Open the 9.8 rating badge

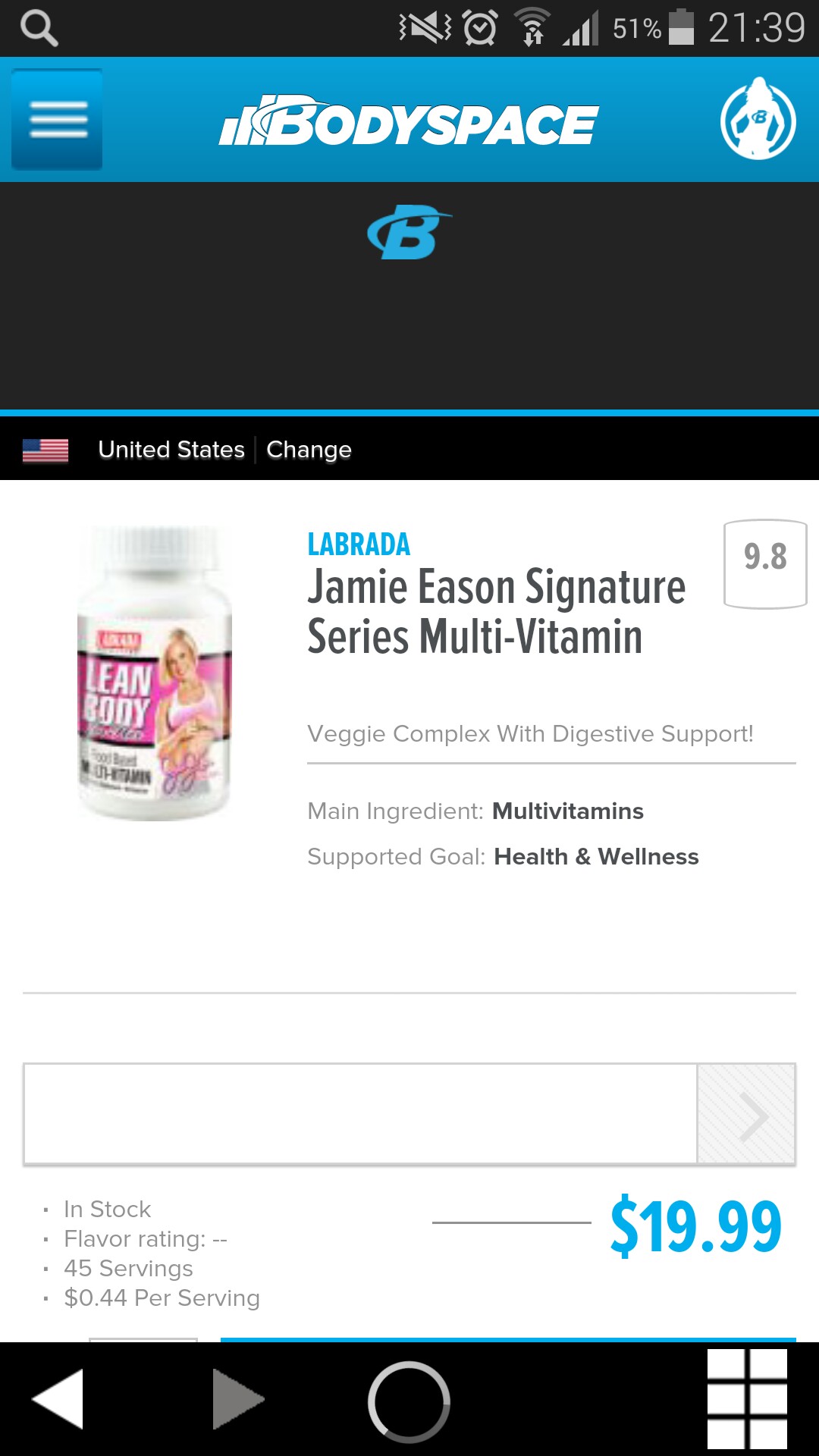click(x=765, y=563)
